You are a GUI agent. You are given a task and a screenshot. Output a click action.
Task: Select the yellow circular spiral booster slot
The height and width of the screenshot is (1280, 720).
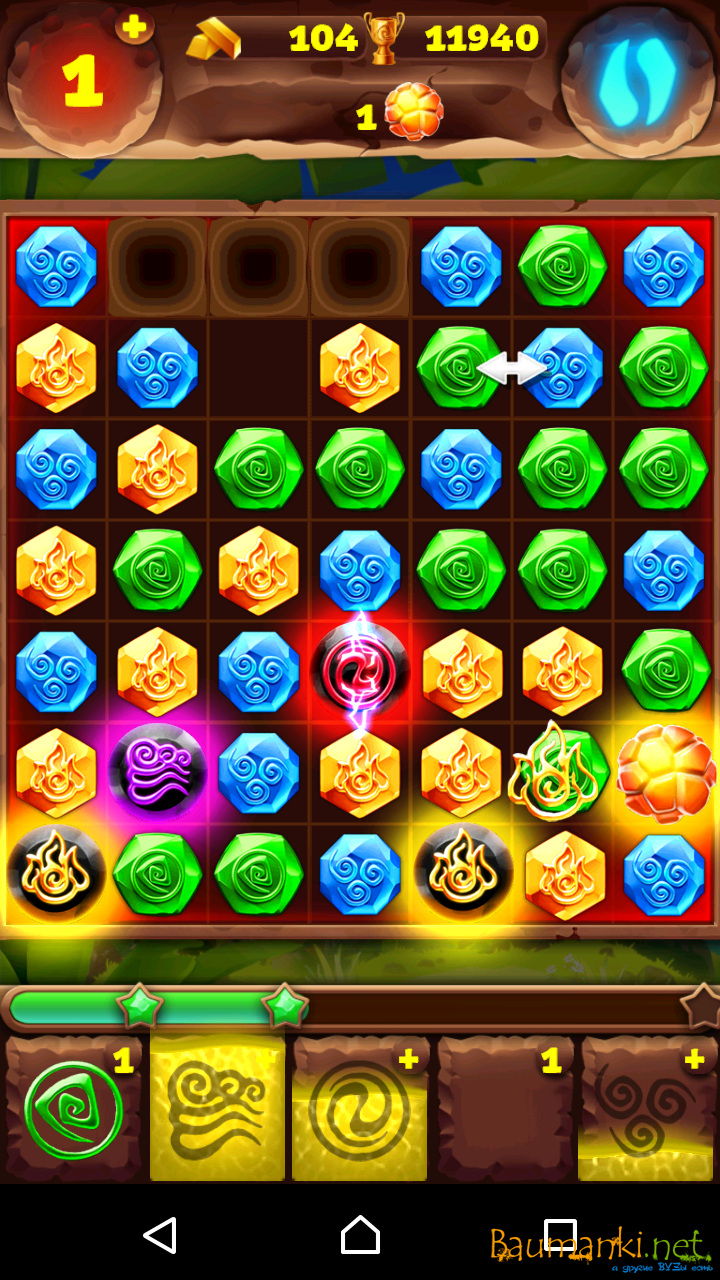pyautogui.click(x=360, y=1112)
